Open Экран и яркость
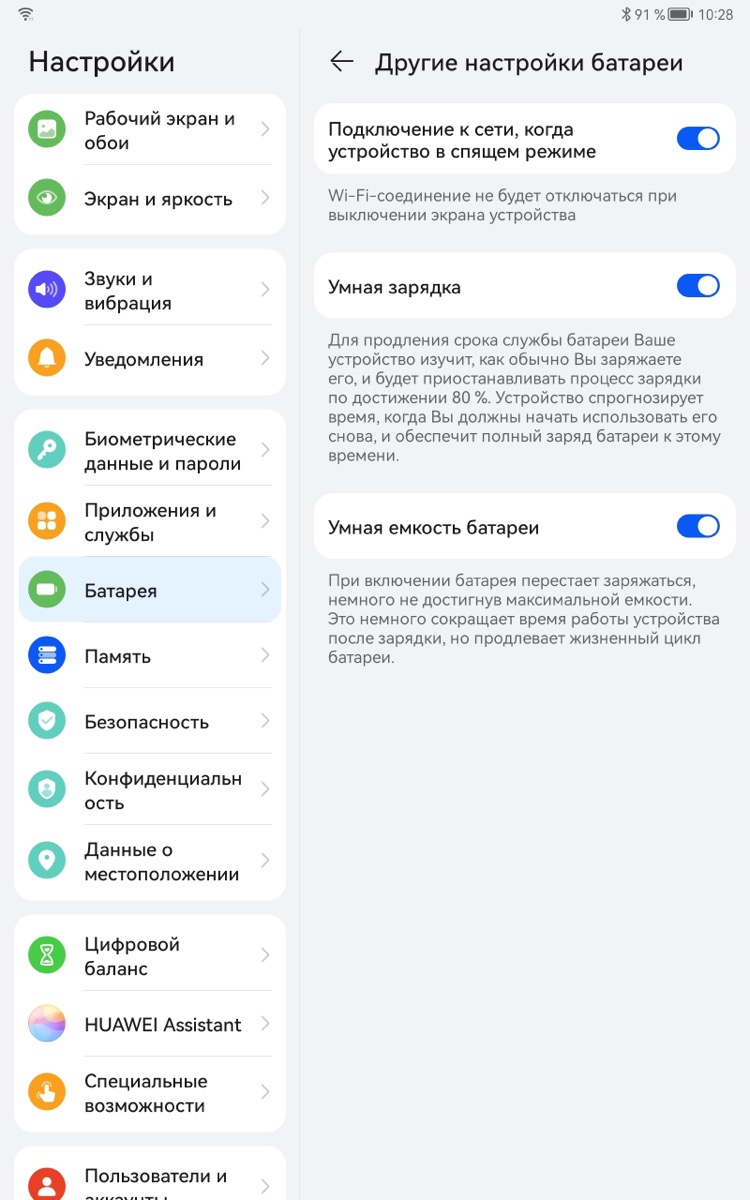This screenshot has width=750, height=1200. 150,198
